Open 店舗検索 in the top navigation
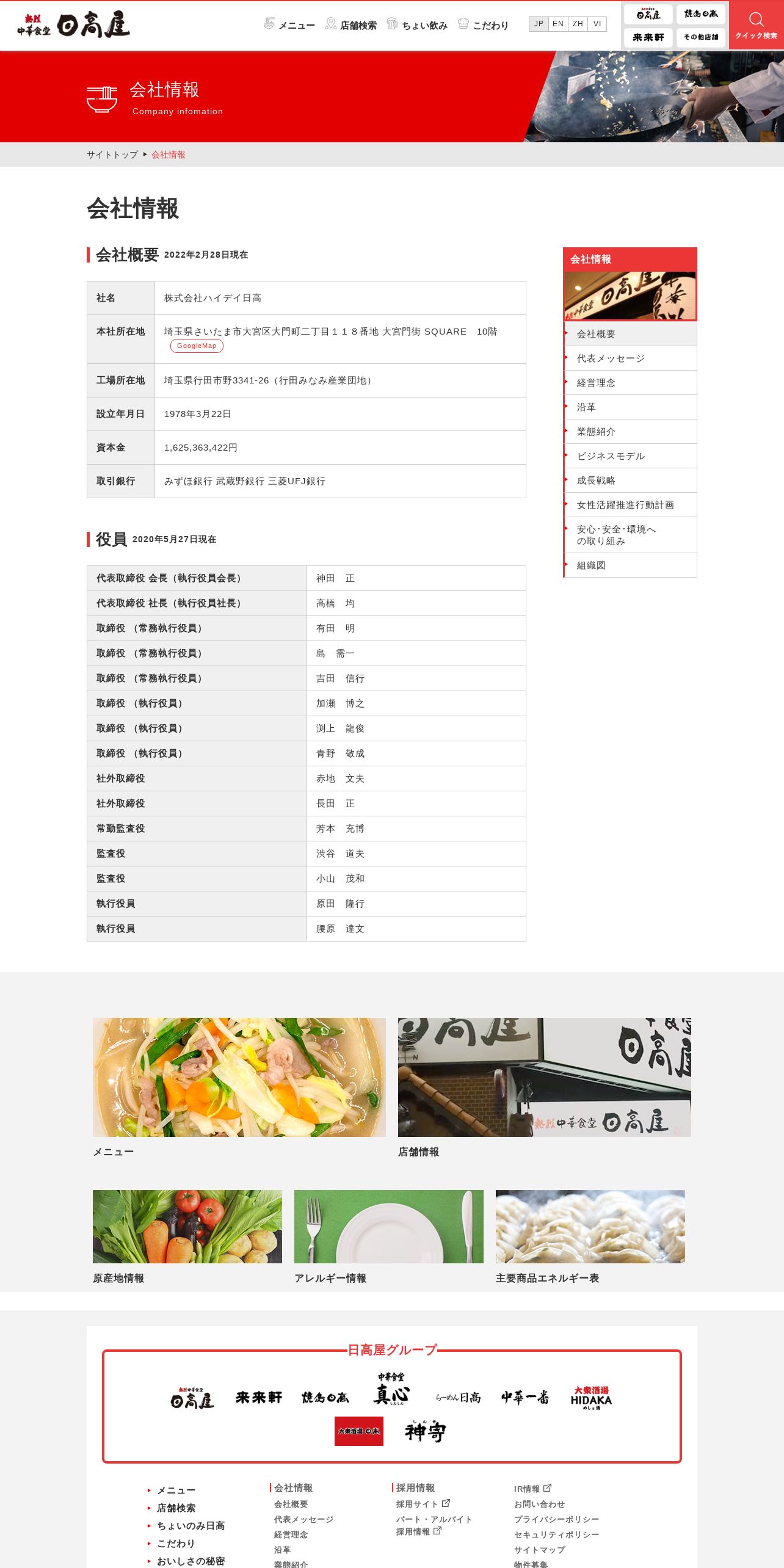 pyautogui.click(x=351, y=24)
